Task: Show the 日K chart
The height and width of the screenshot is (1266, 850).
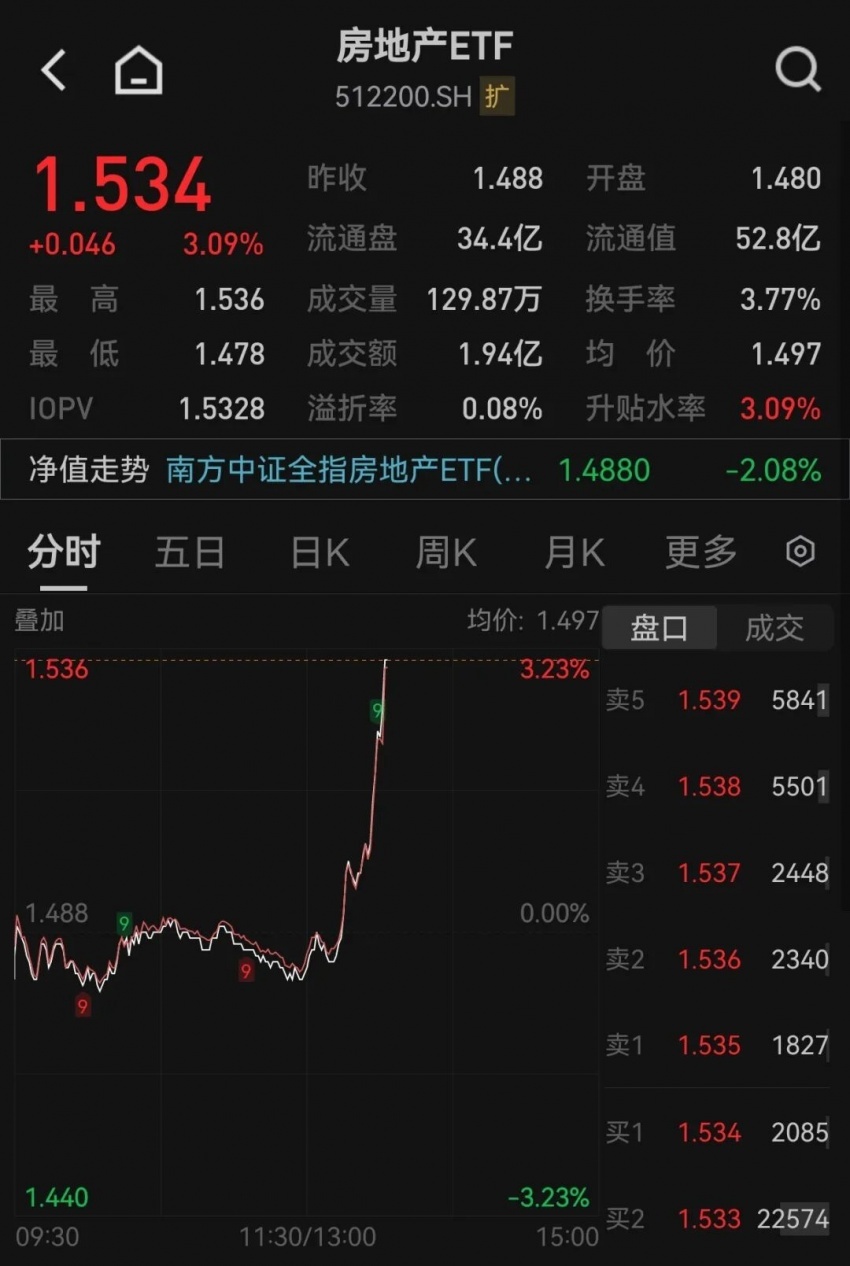Action: (319, 552)
